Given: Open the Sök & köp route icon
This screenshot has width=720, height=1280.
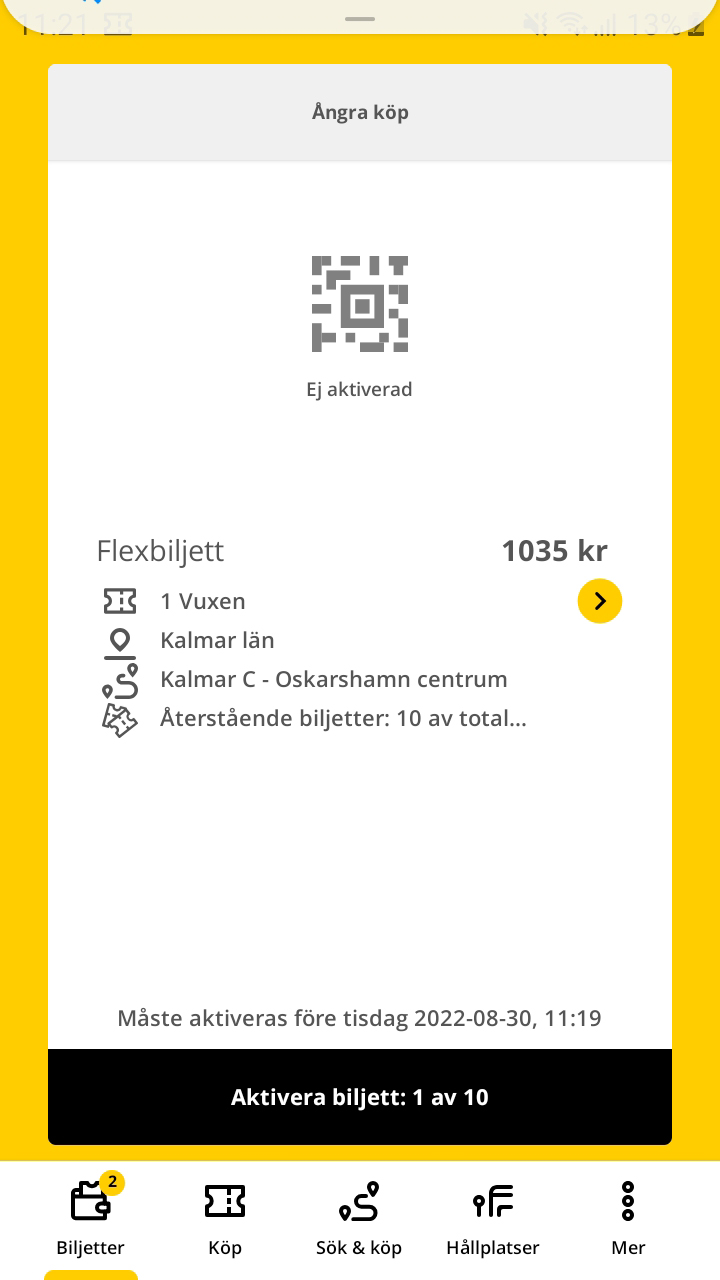Looking at the screenshot, I should (x=359, y=1201).
